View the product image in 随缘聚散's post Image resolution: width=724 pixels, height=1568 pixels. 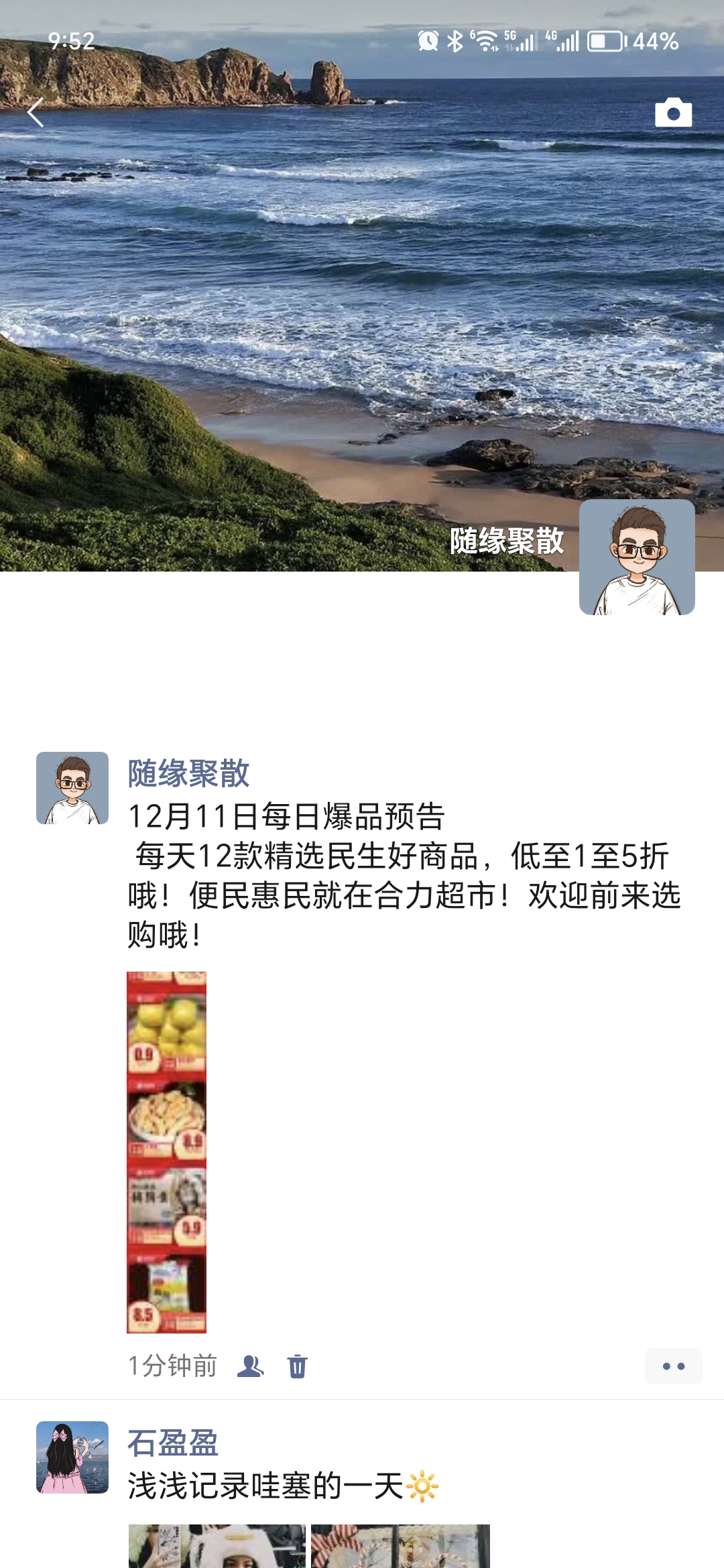tap(167, 1152)
